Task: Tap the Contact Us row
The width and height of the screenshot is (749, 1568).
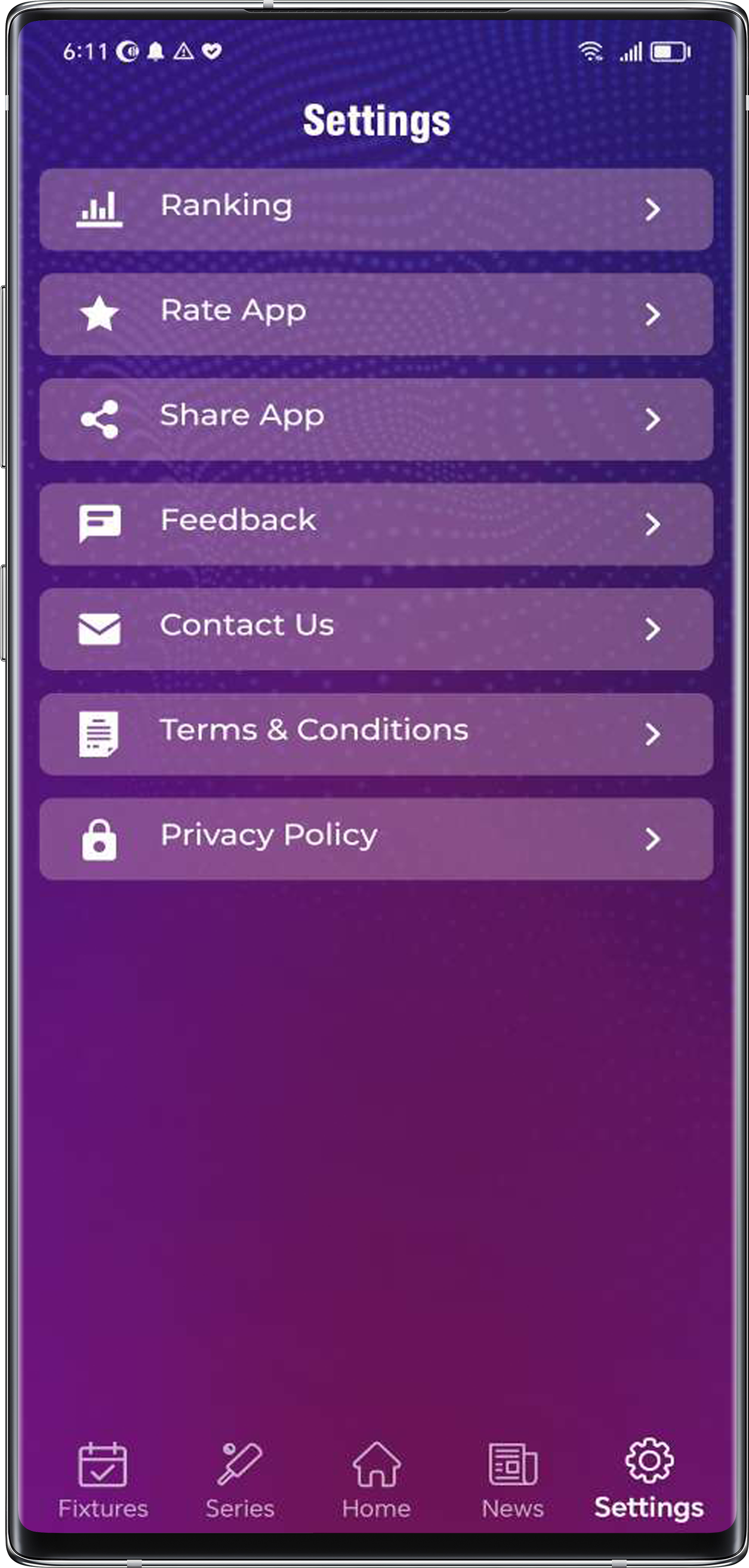Action: click(x=376, y=629)
